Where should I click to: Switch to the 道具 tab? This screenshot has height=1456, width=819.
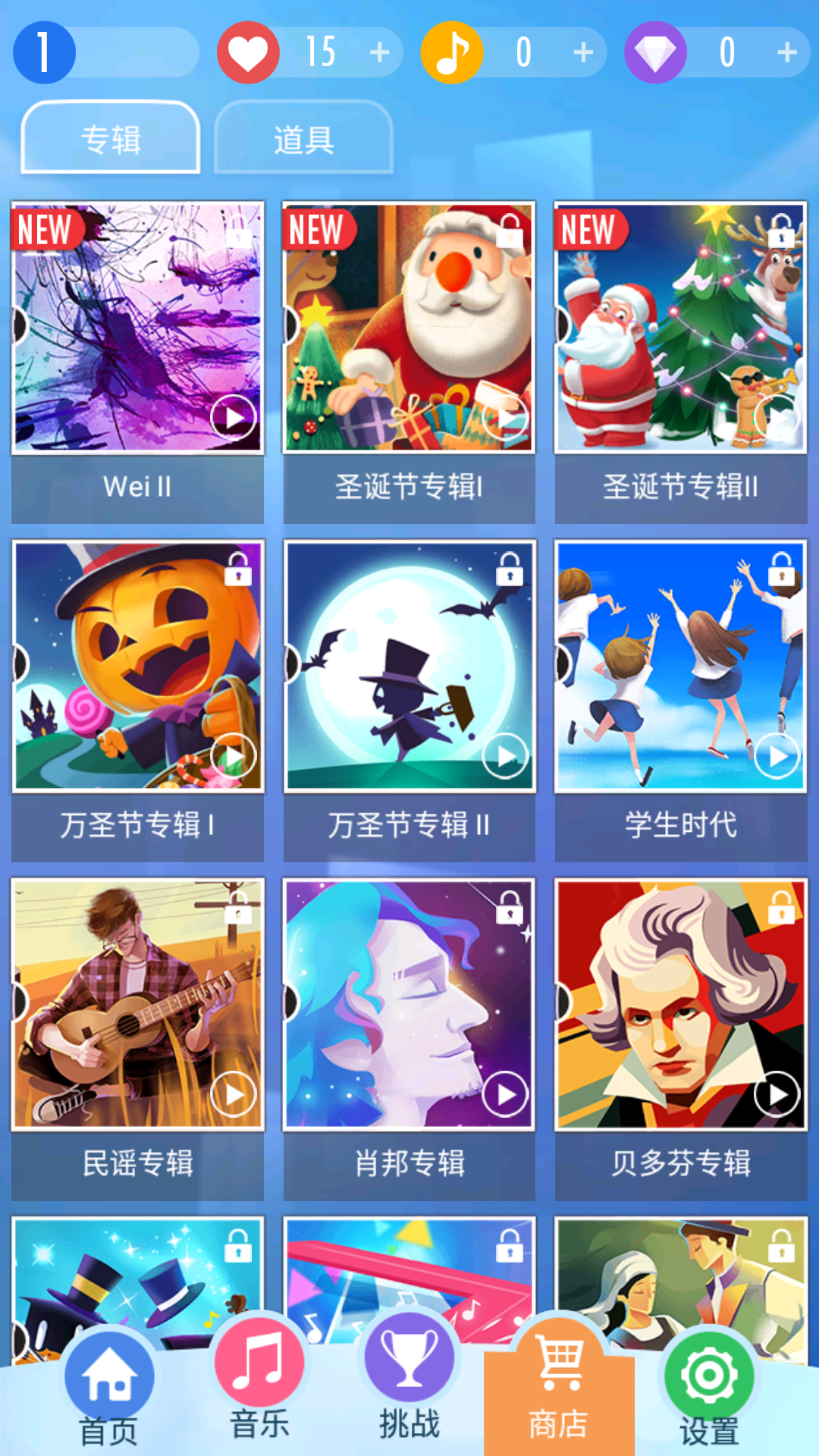tap(303, 140)
